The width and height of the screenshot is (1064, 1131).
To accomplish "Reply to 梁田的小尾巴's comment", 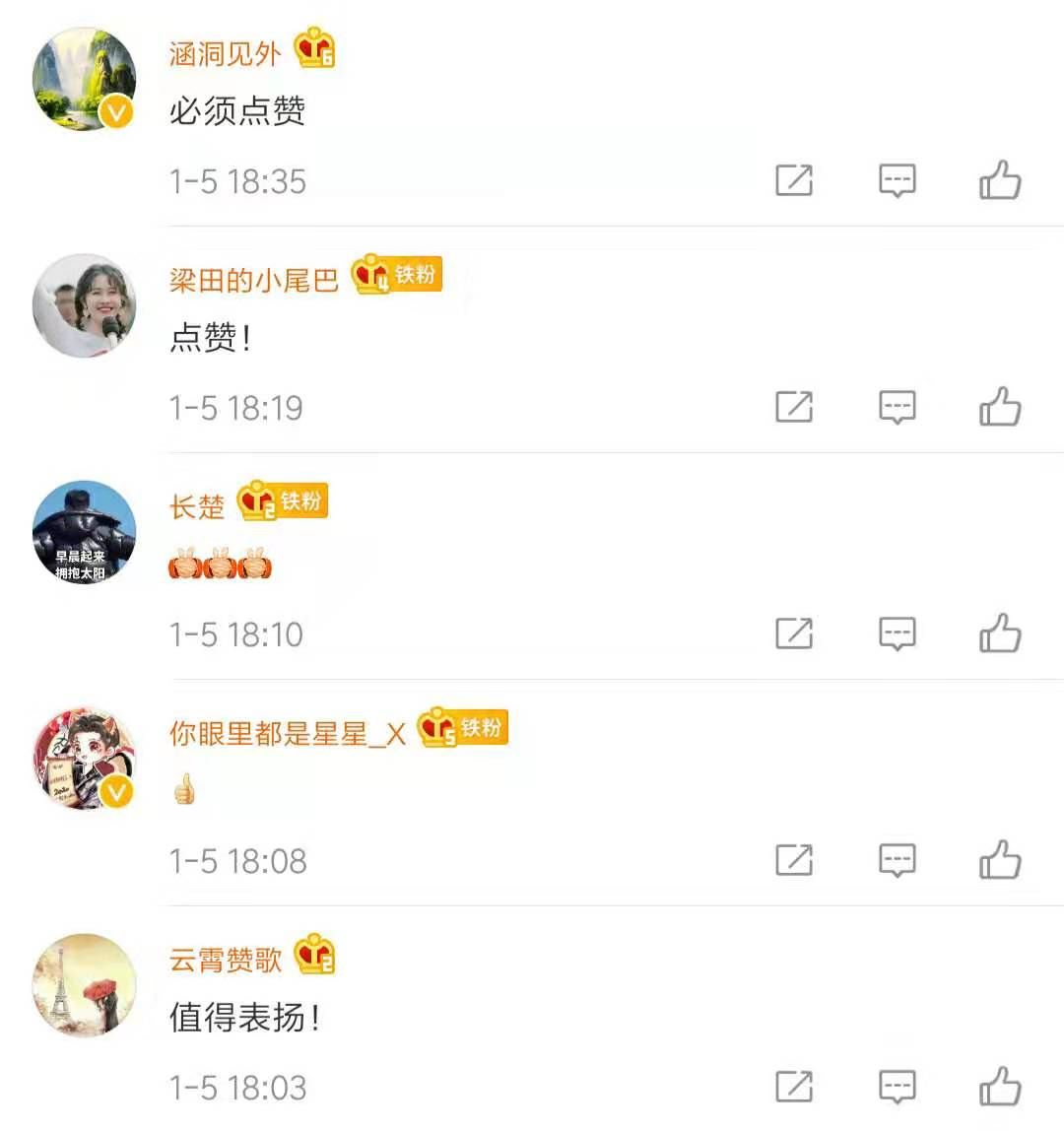I will pyautogui.click(x=897, y=407).
